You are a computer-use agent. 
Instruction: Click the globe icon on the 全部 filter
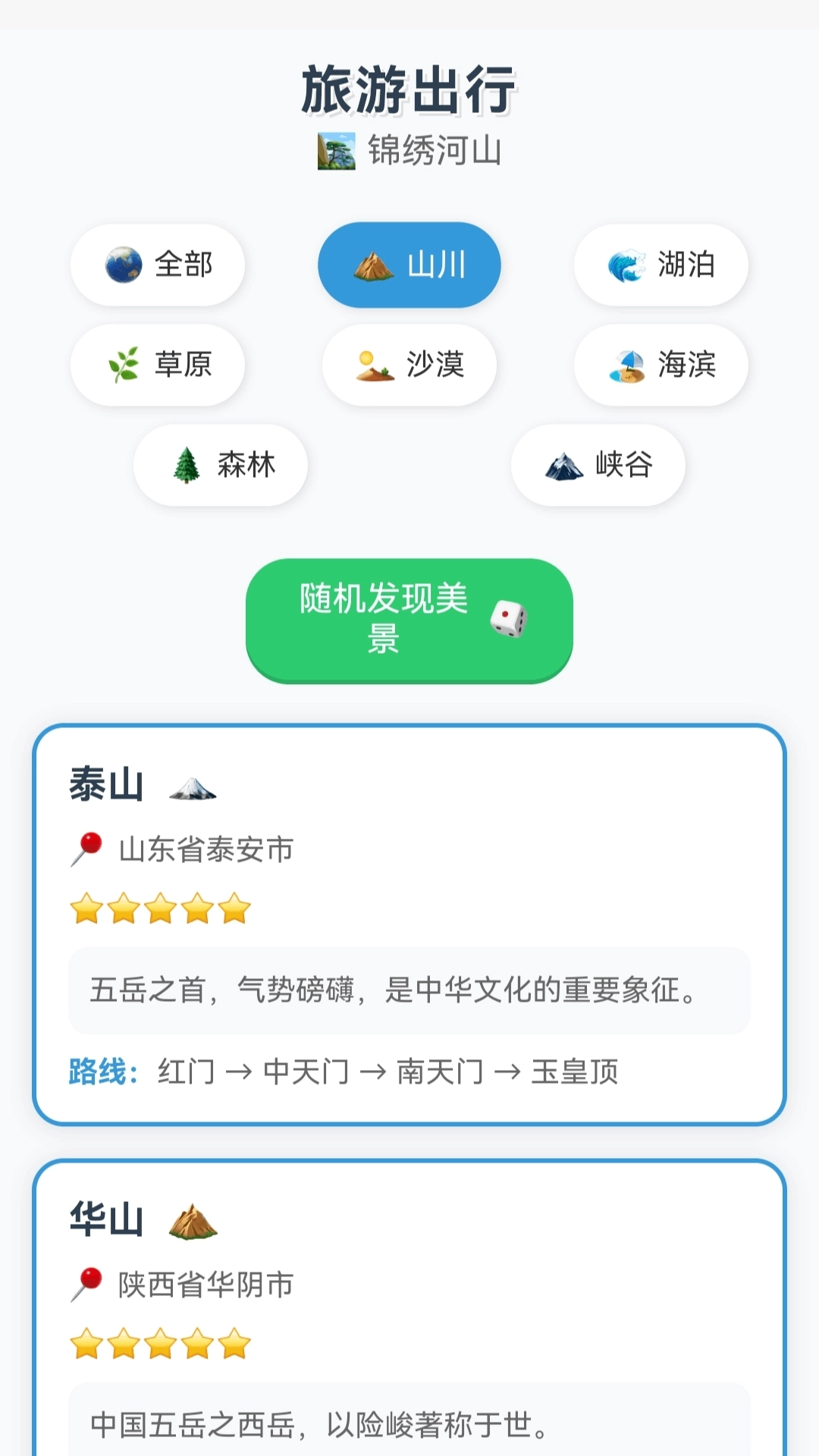pyautogui.click(x=123, y=265)
